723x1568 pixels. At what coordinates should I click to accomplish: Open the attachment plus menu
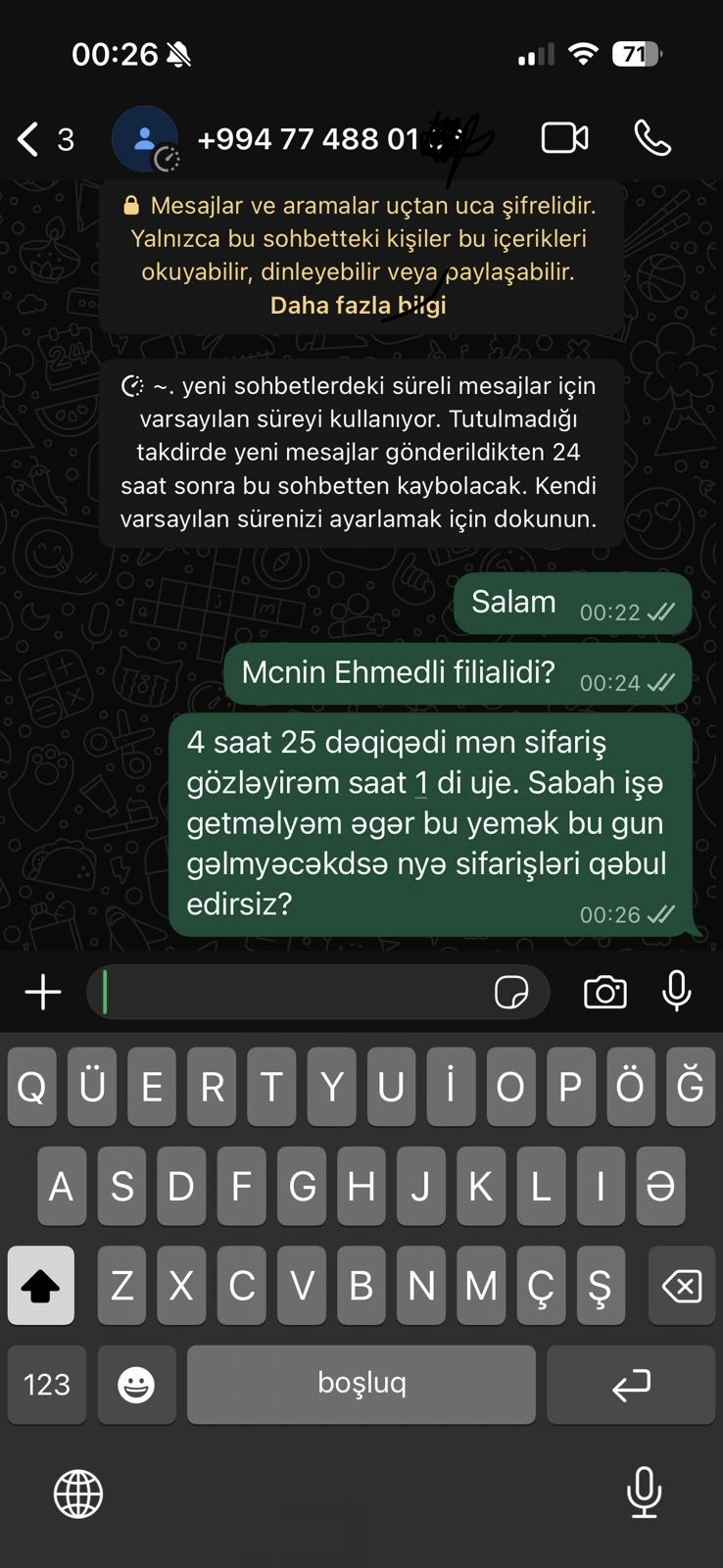43,992
